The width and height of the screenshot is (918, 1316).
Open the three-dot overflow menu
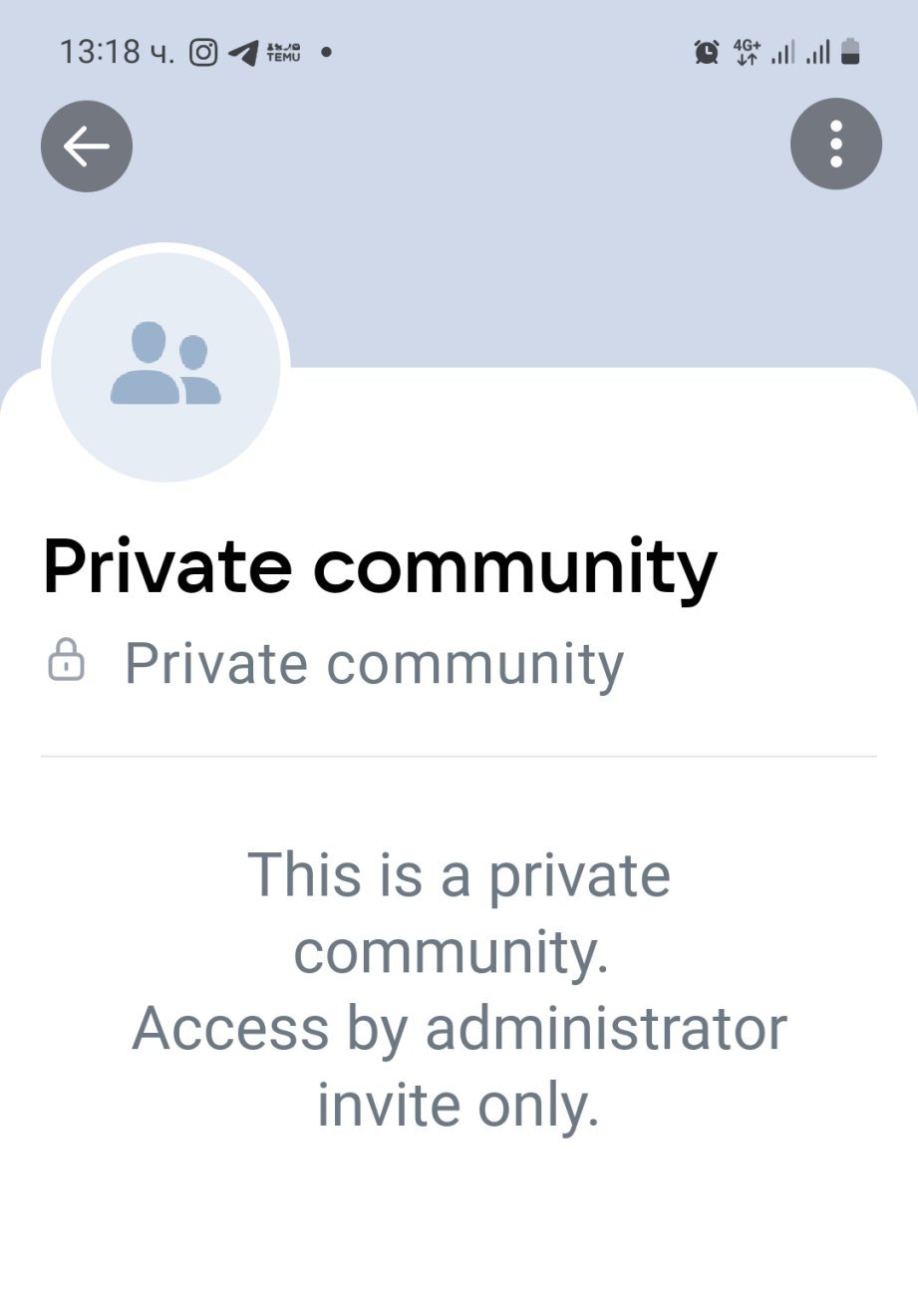[835, 145]
